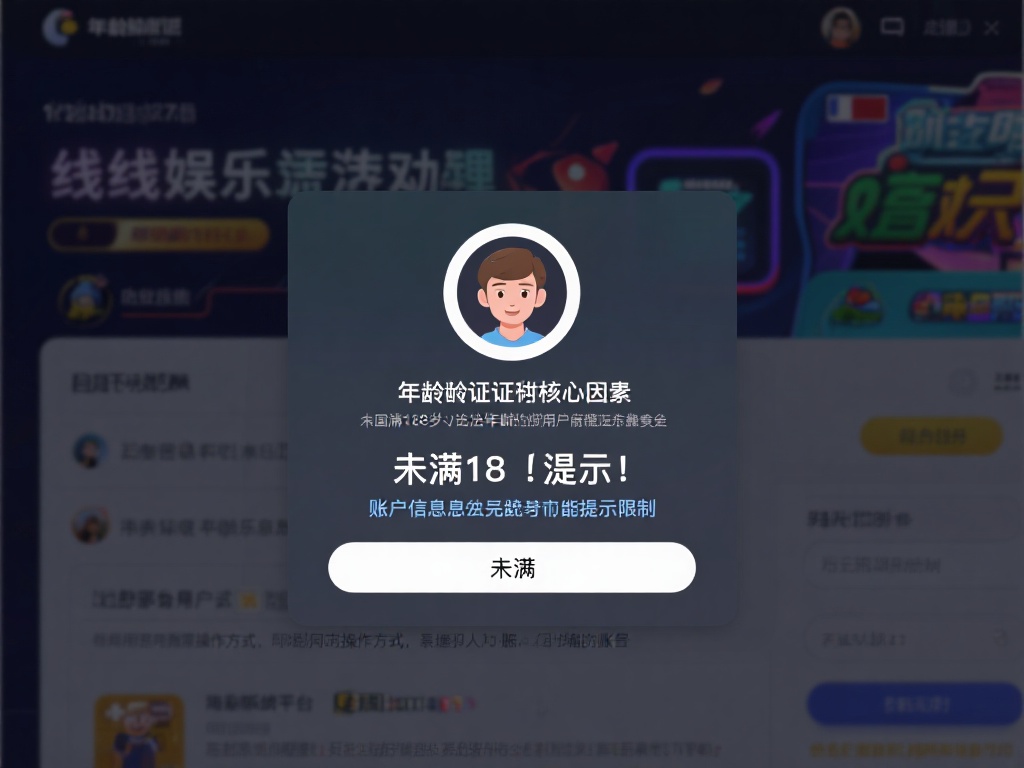Open the profile avatar in the top bar

click(x=841, y=28)
